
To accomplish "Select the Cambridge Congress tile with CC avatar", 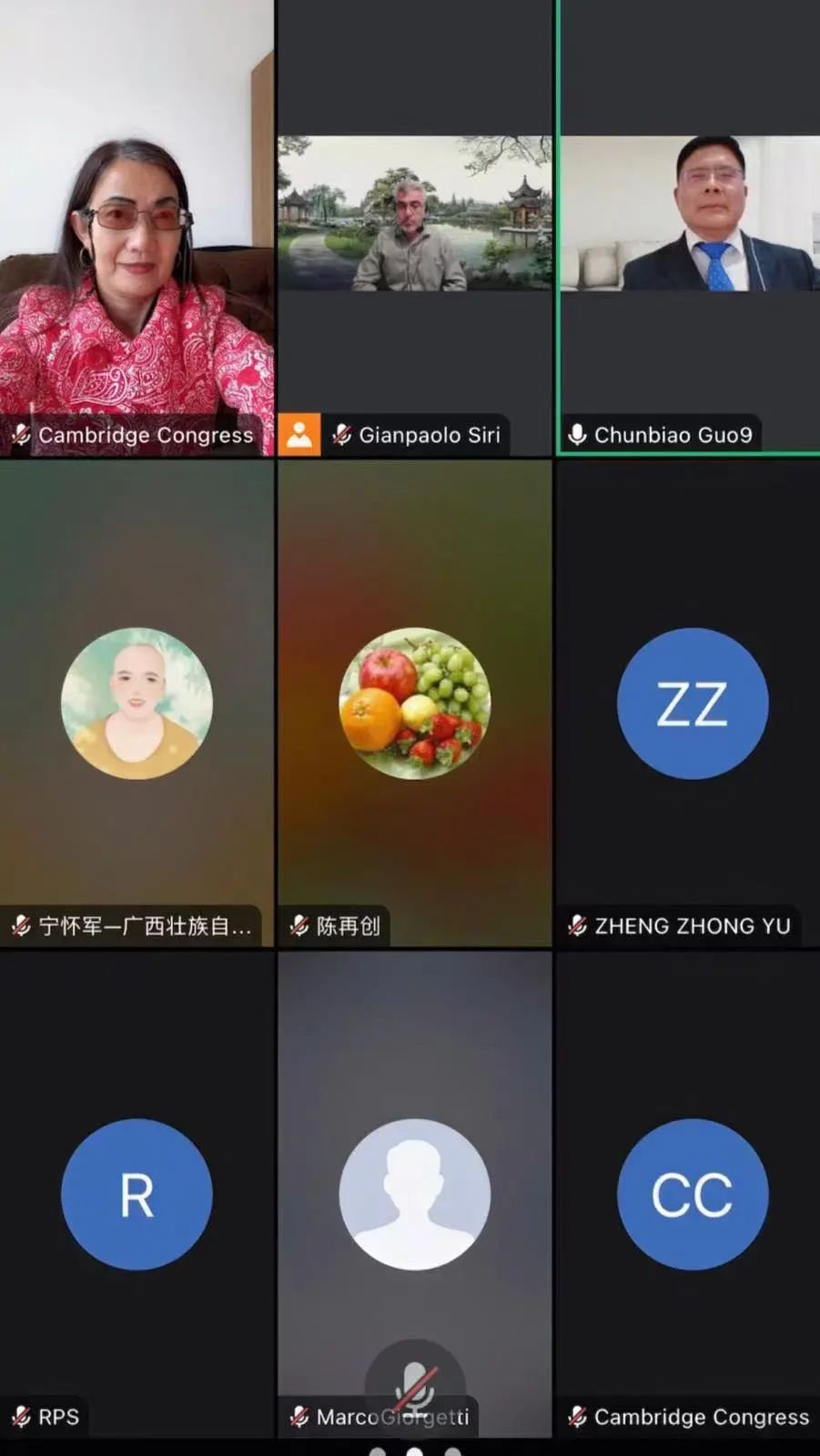I will [x=692, y=1194].
